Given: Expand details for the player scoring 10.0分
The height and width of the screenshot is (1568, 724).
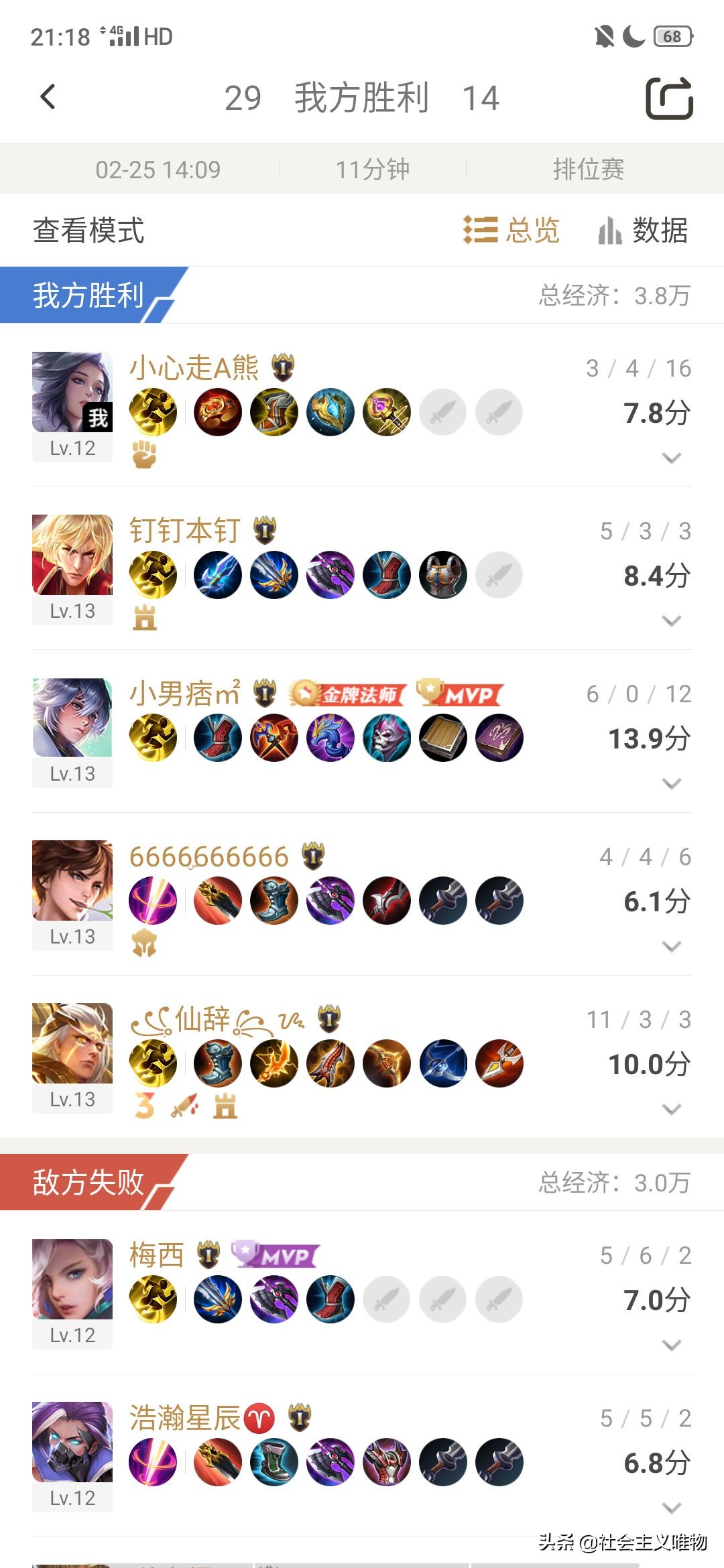Looking at the screenshot, I should click(671, 1109).
